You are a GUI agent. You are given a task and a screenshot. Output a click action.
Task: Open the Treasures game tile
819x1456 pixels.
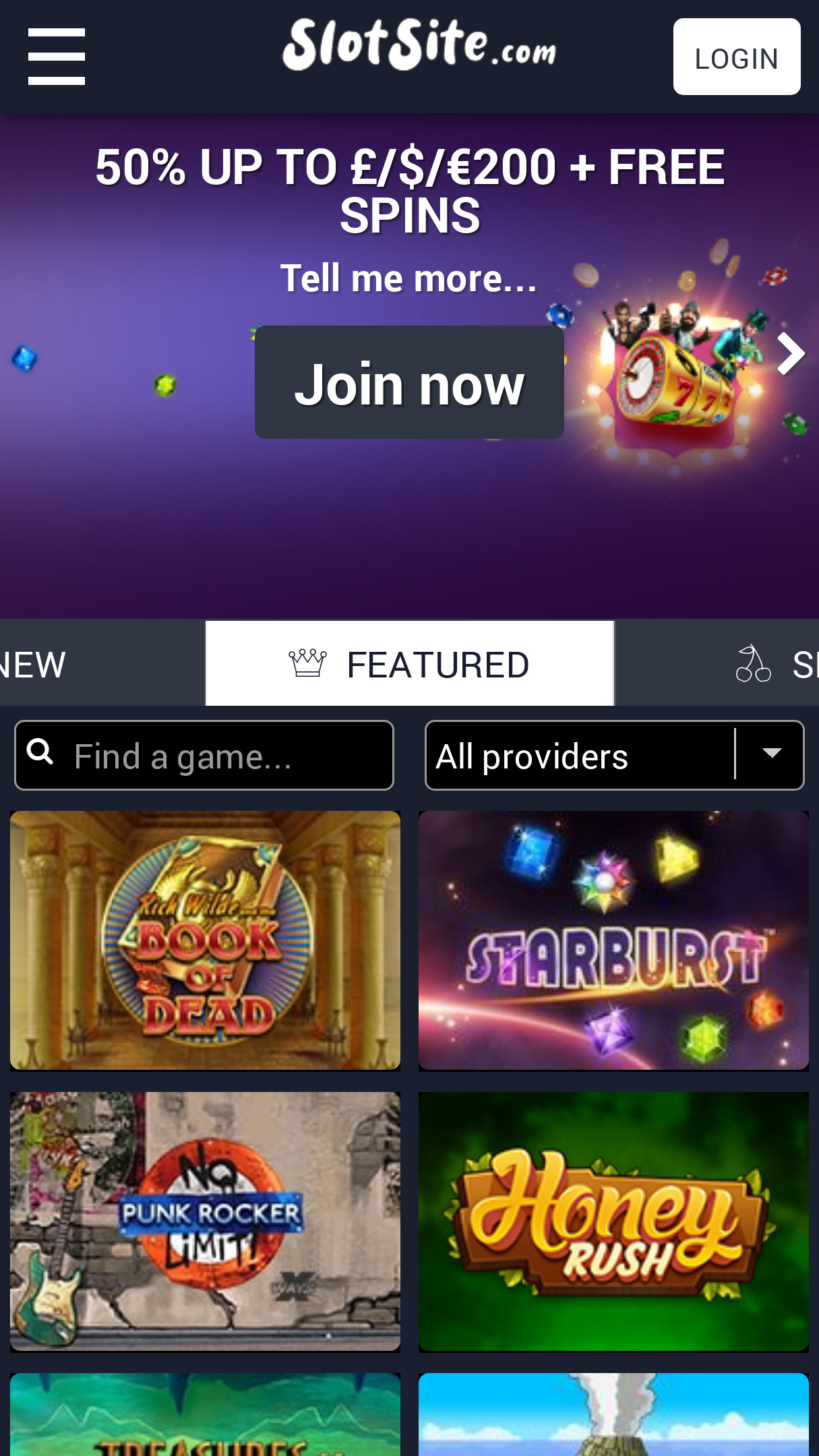205,1414
